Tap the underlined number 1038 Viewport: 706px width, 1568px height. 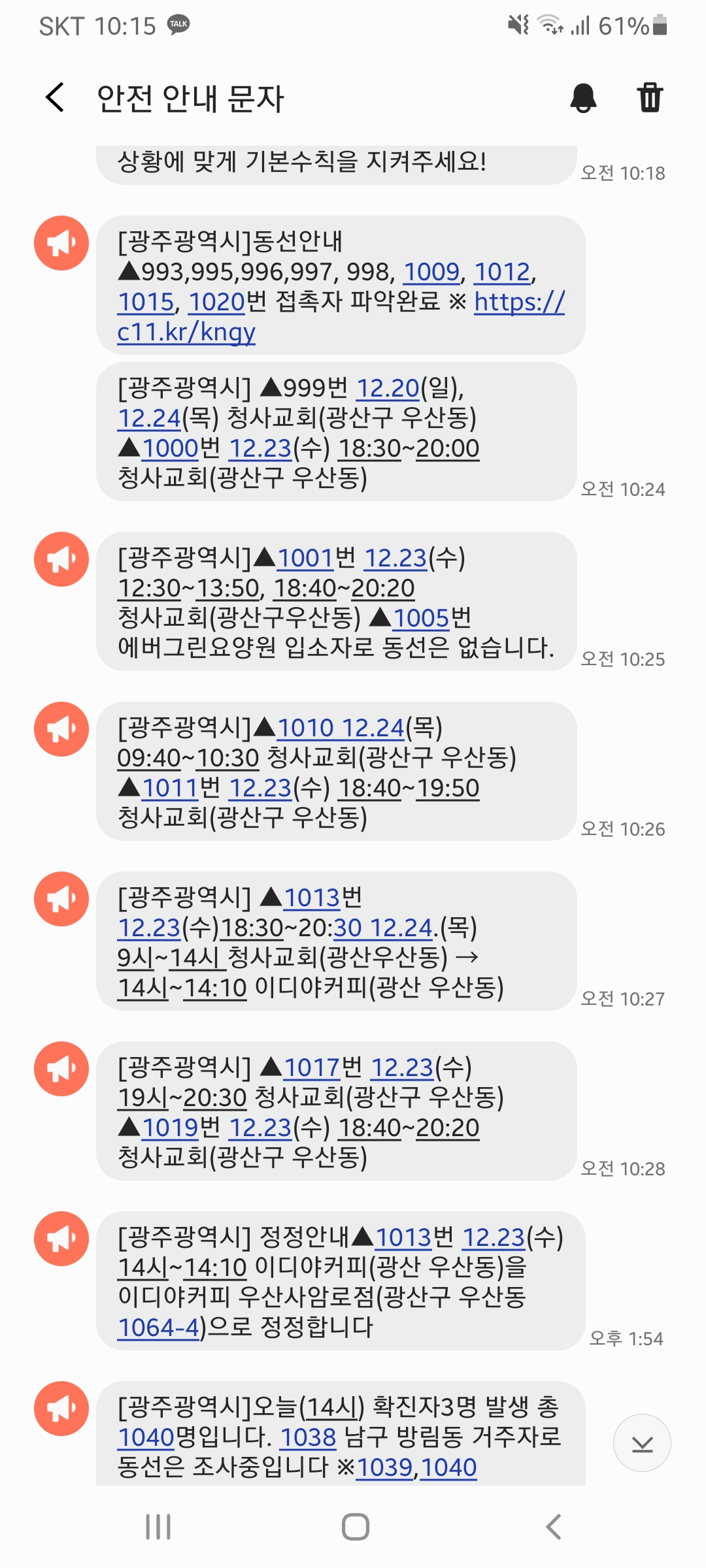click(309, 1437)
